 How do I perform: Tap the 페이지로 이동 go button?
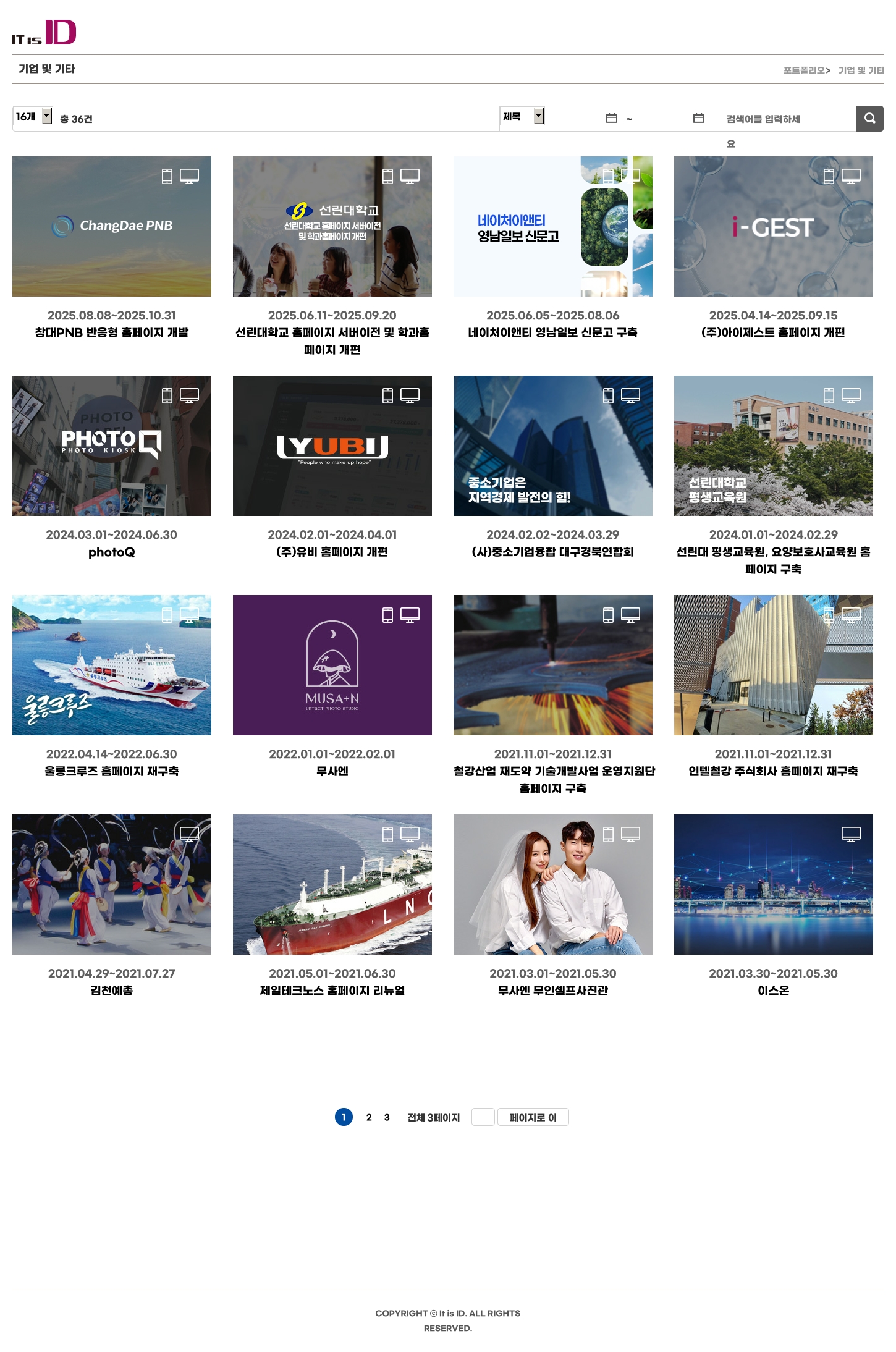pos(533,1117)
